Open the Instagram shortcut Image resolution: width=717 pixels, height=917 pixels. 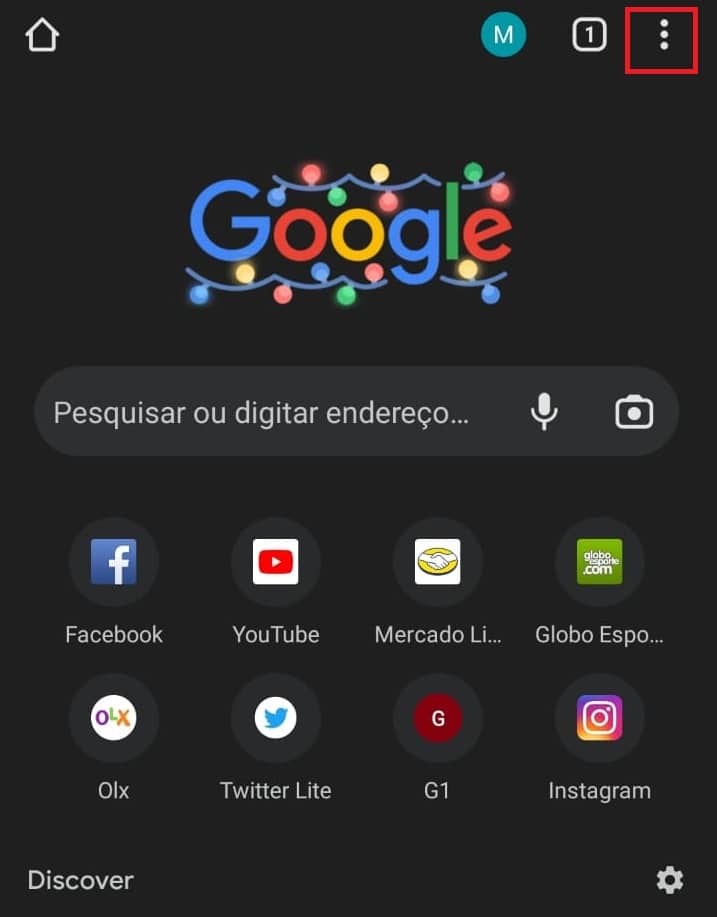click(x=599, y=718)
